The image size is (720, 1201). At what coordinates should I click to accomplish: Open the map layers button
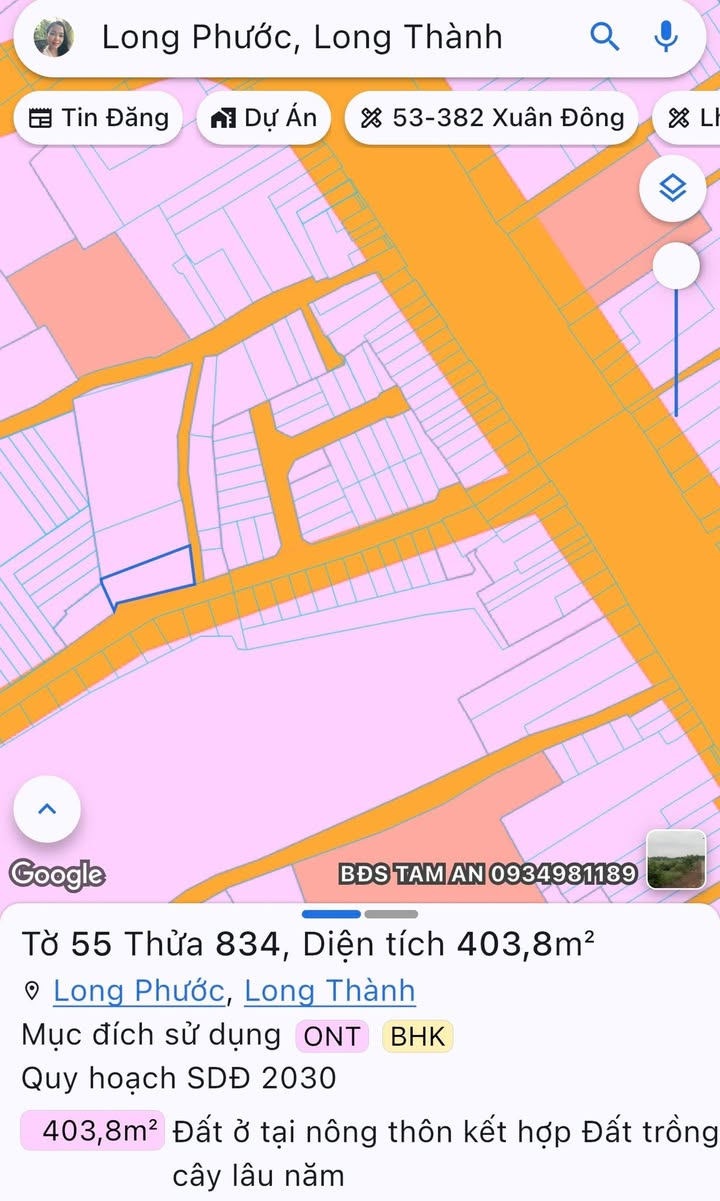673,188
